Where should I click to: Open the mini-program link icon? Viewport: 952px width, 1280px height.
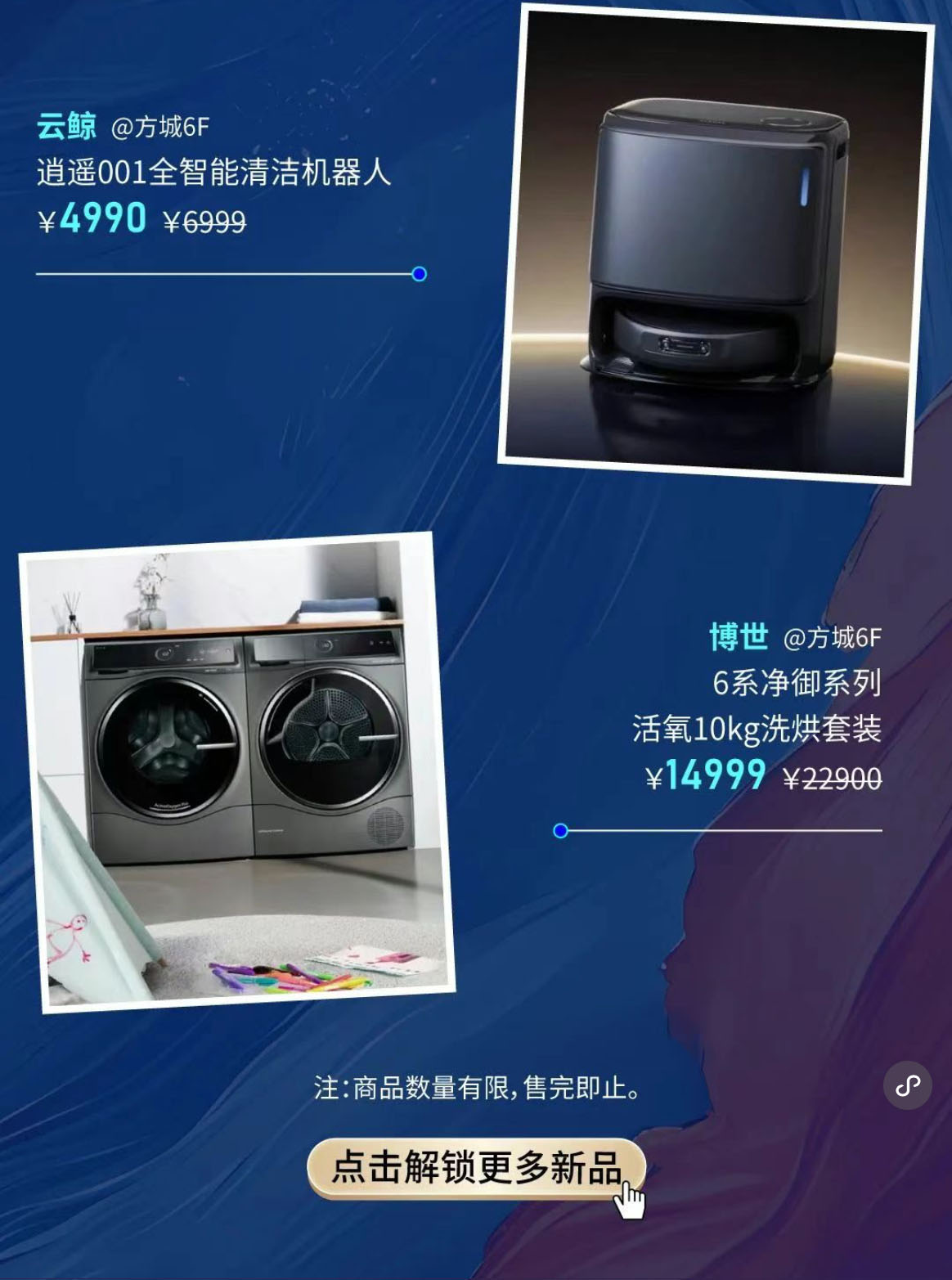click(x=907, y=1085)
